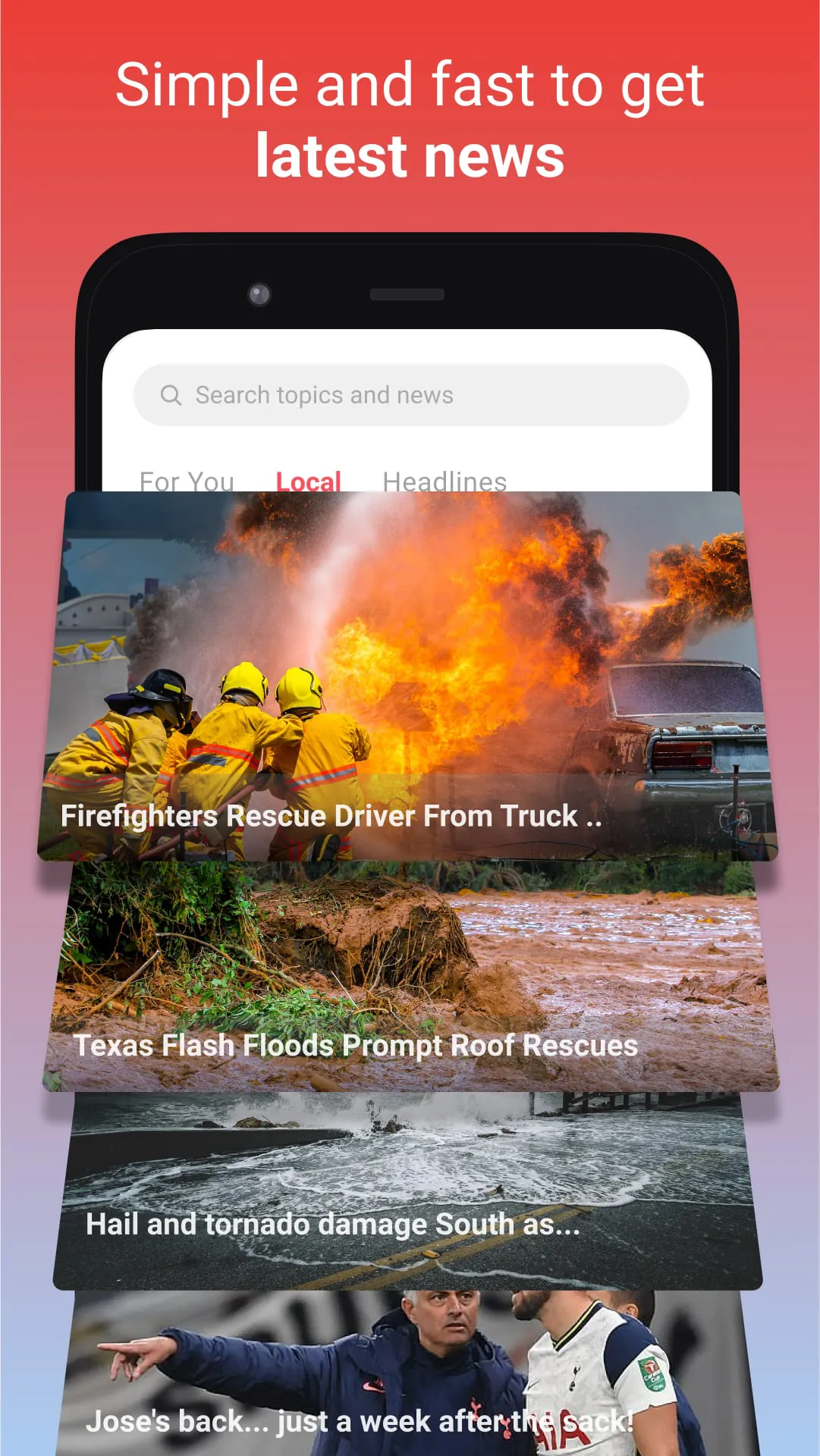820x1456 pixels.
Task: Click the Firefighters Rescue headline text
Action: pos(331,816)
